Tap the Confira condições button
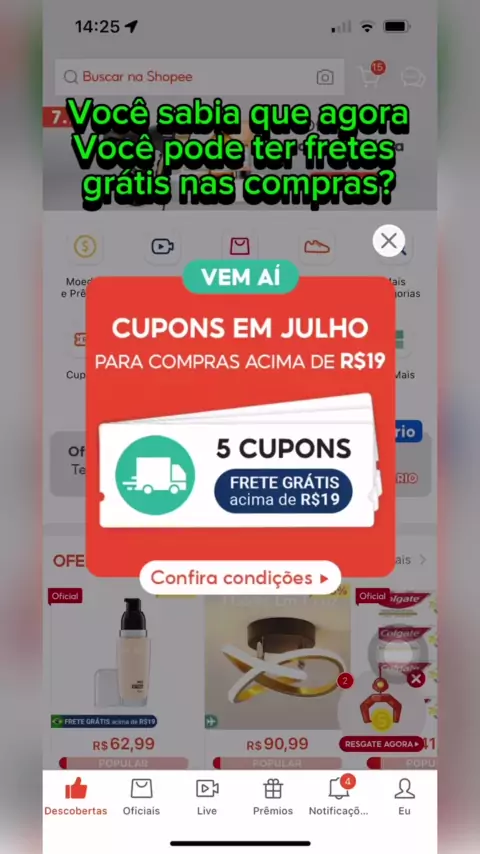The height and width of the screenshot is (854, 480). tap(240, 577)
